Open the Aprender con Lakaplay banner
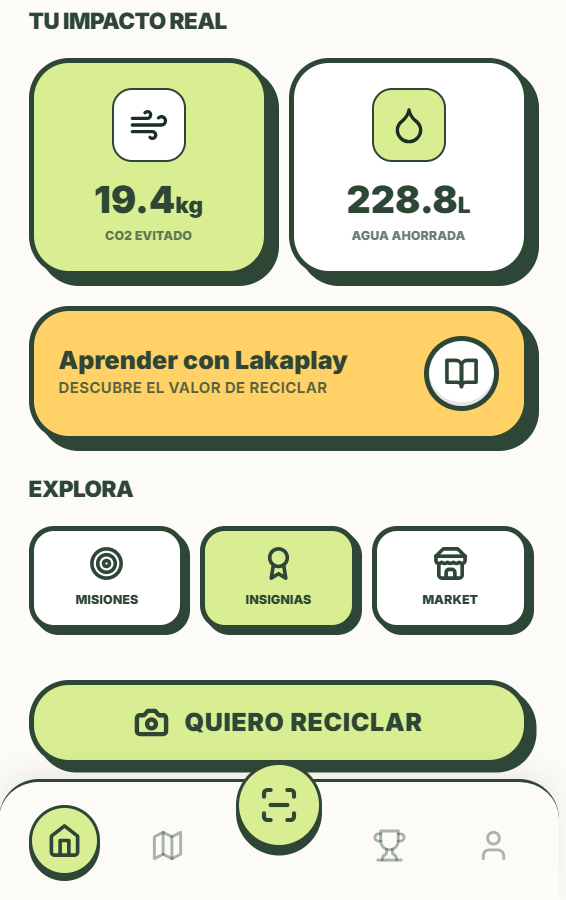Image resolution: width=566 pixels, height=900 pixels. pos(278,373)
